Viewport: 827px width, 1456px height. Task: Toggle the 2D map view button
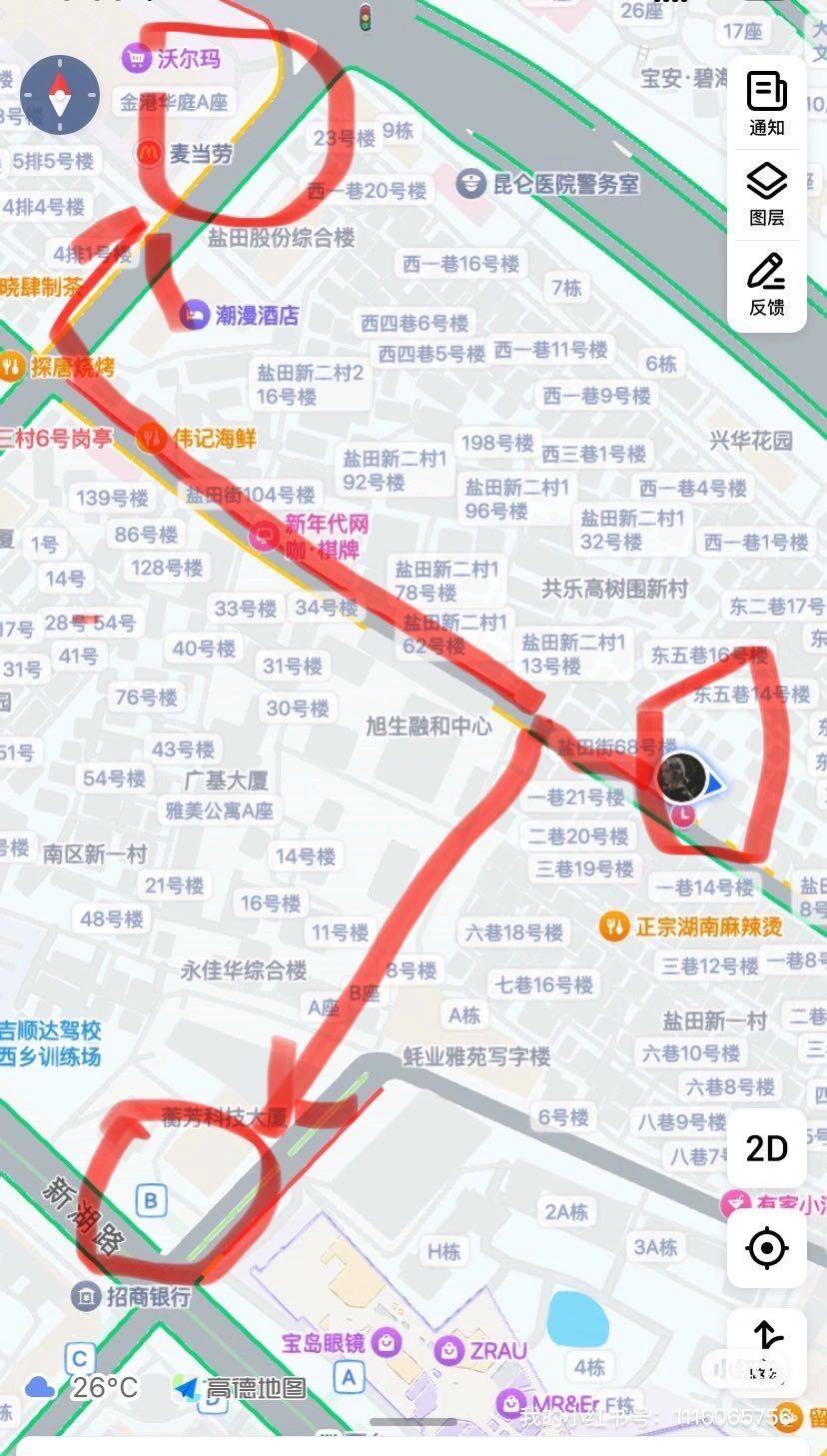[x=767, y=1148]
